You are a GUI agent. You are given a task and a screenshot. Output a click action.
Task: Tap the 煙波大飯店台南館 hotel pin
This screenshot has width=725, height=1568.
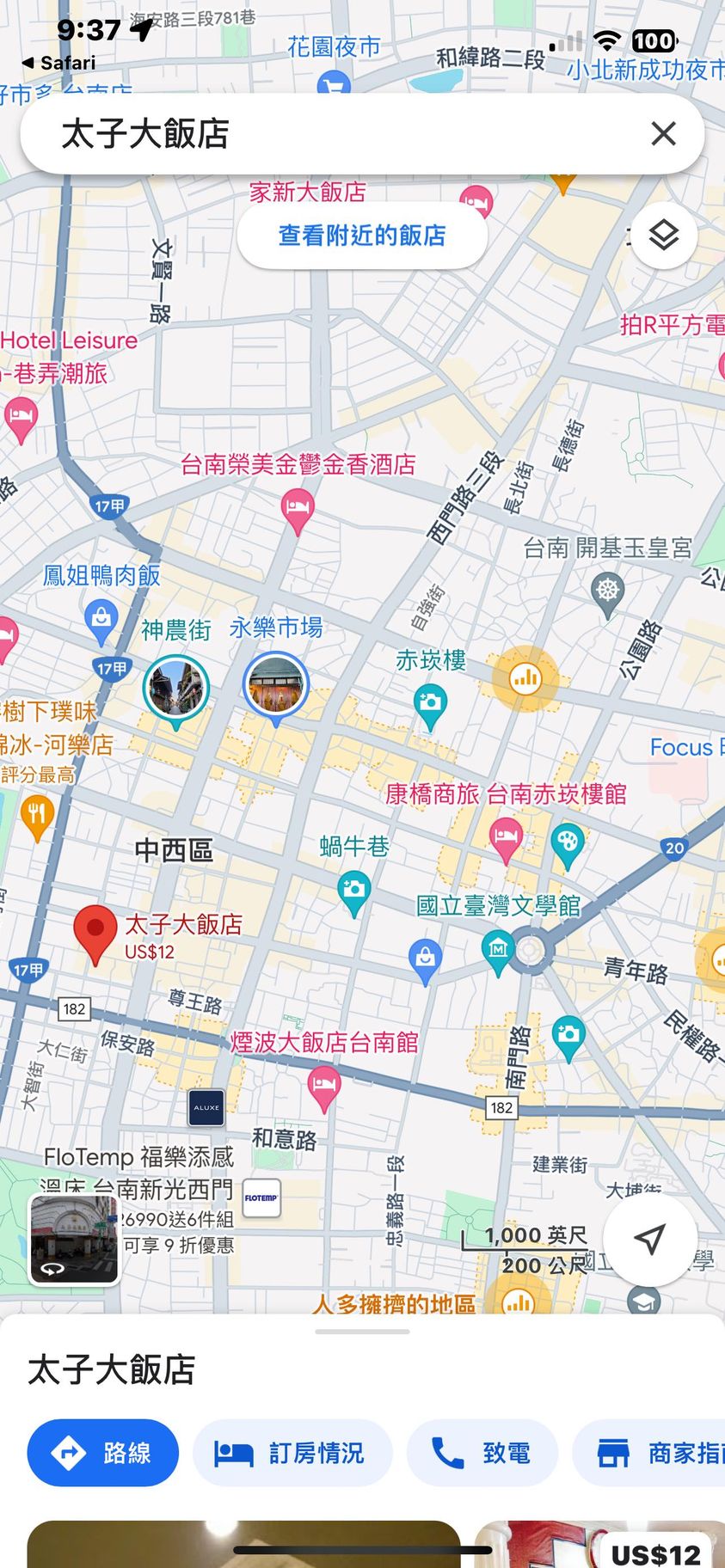pyautogui.click(x=324, y=1085)
